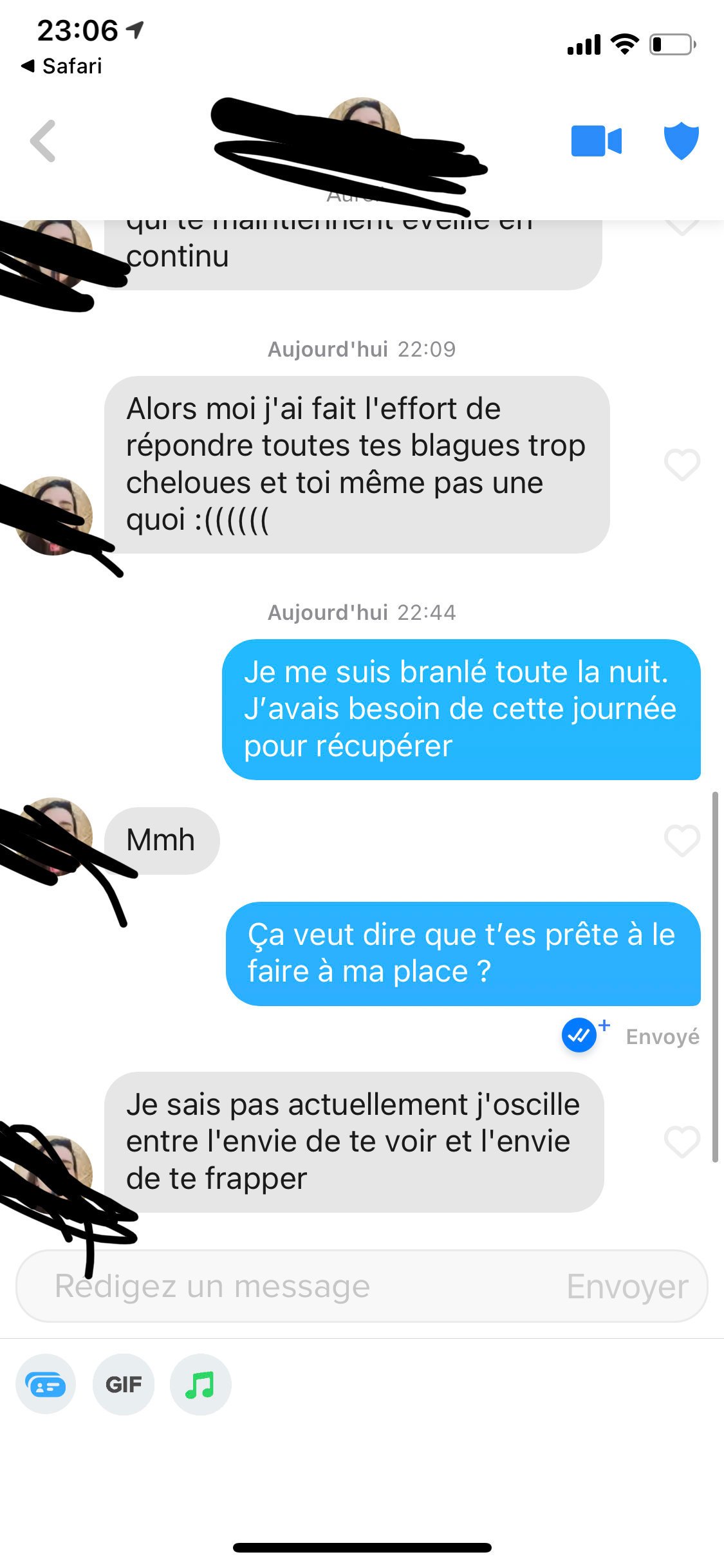Image resolution: width=724 pixels, height=1568 pixels.
Task: Like the message 'Je sais pas actuellement'
Action: pos(682,1142)
